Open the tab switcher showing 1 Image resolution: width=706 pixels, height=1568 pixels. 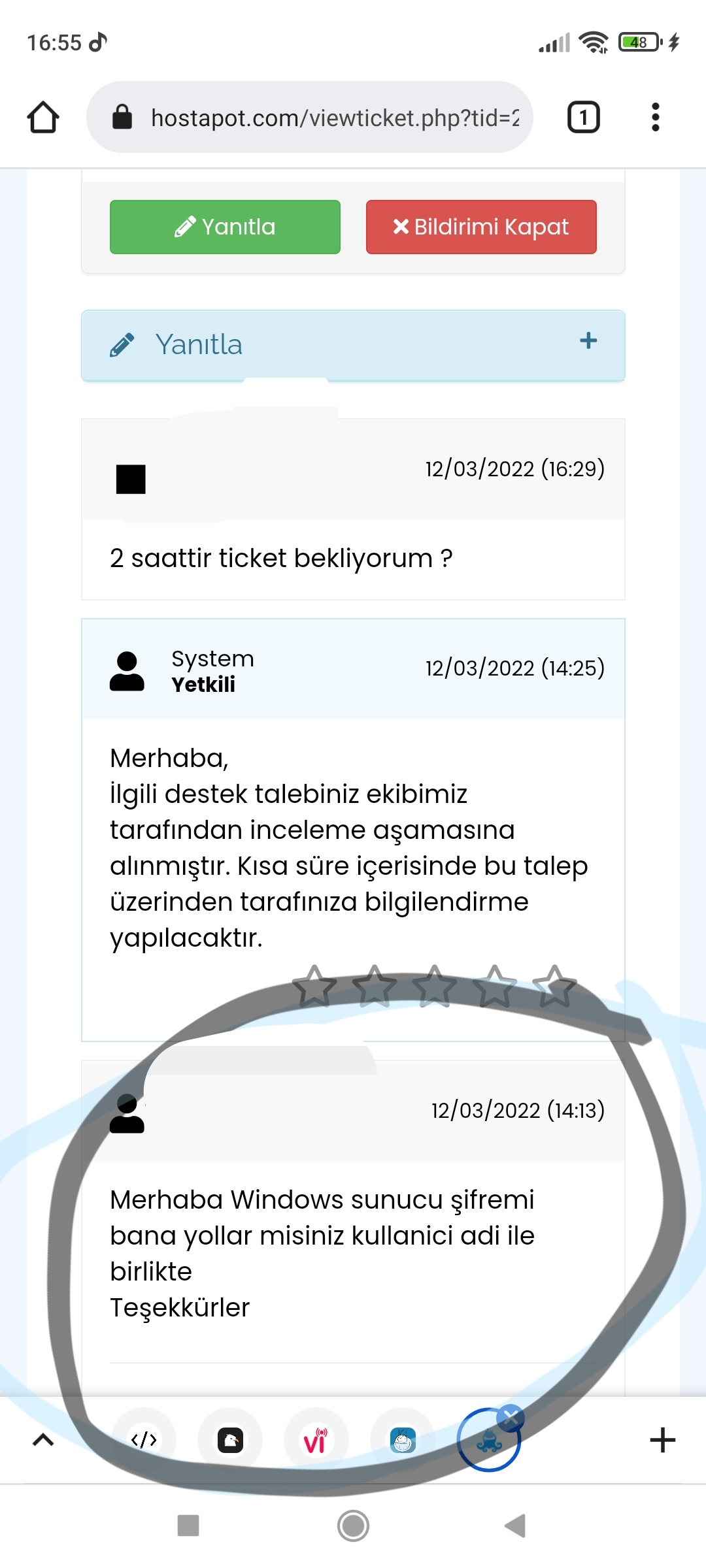coord(583,118)
